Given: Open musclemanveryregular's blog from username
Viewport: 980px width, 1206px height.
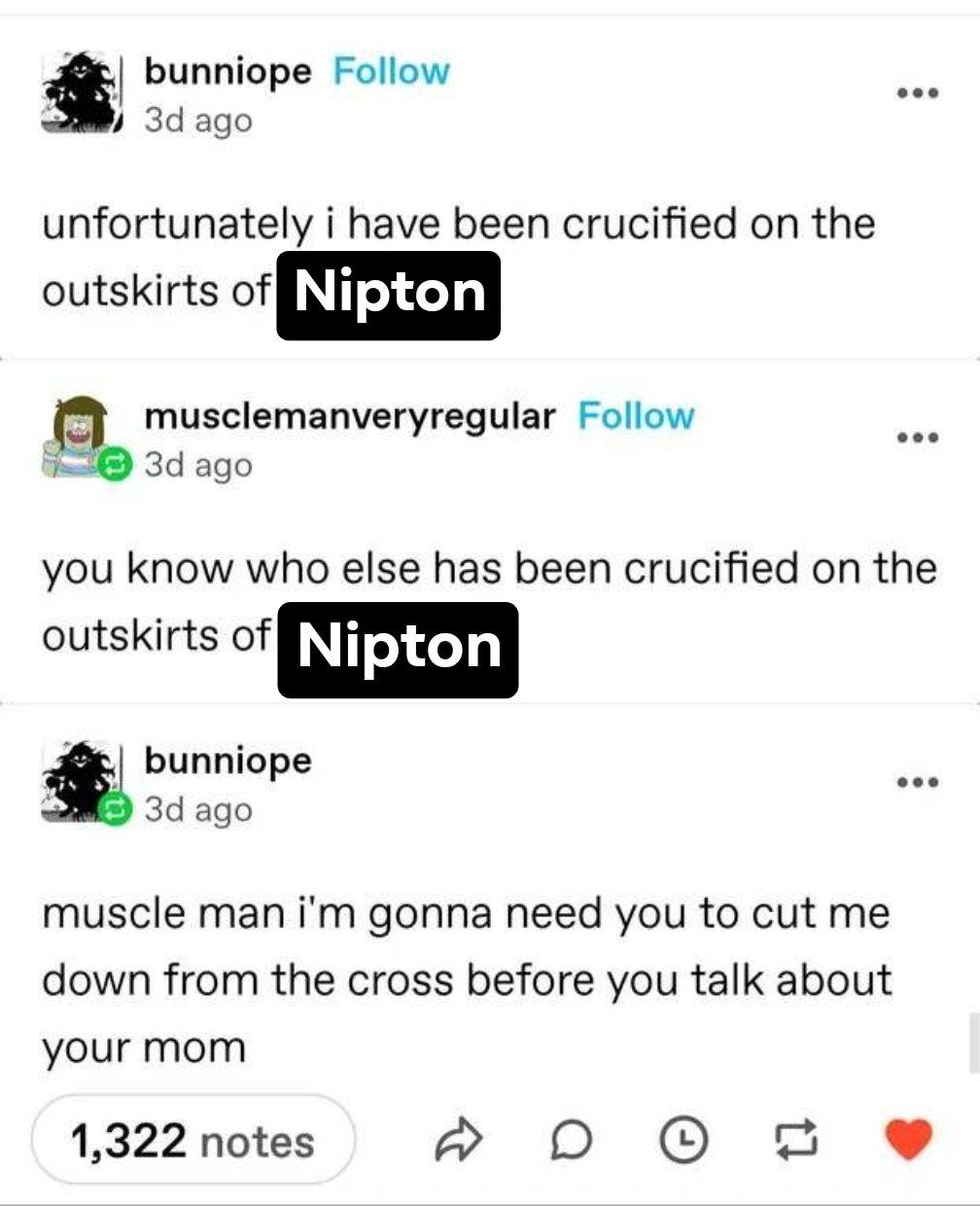Looking at the screenshot, I should [x=350, y=416].
